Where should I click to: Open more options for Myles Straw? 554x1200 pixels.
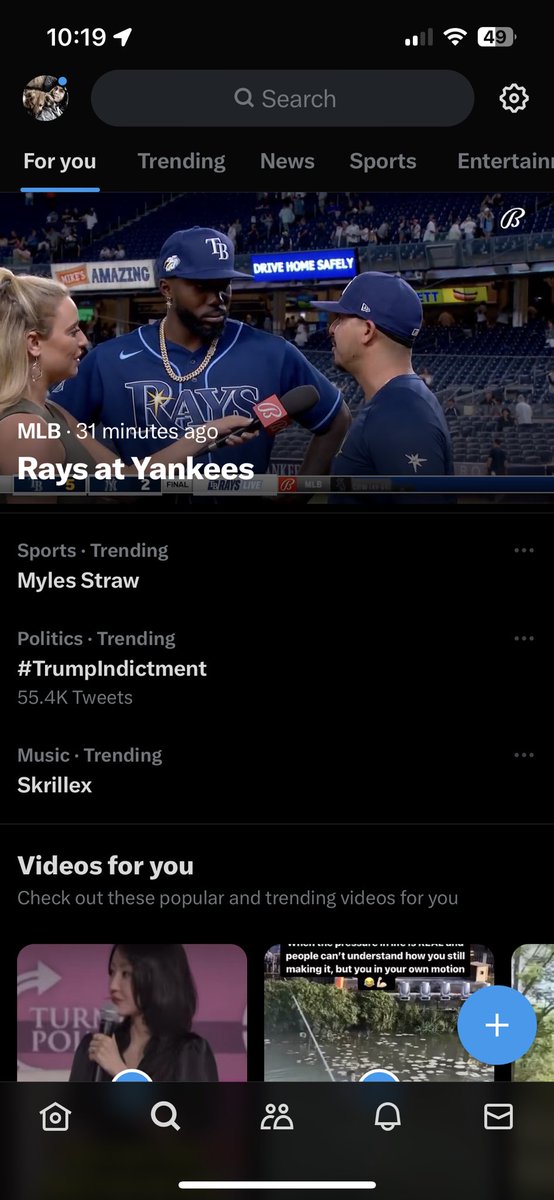pos(523,551)
